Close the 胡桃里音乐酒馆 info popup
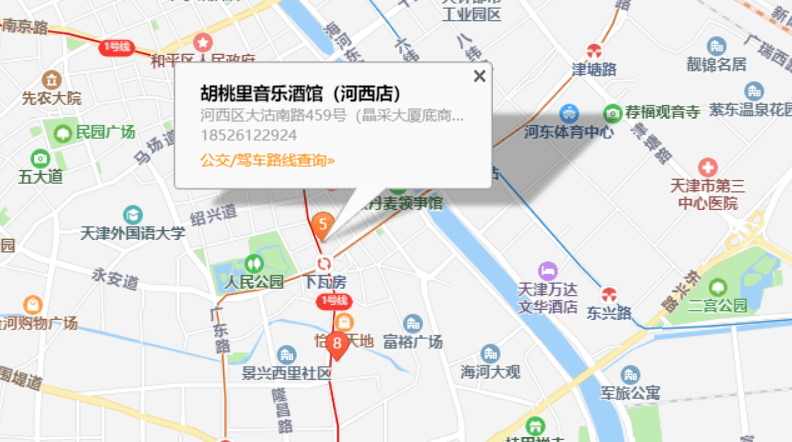 tap(479, 76)
